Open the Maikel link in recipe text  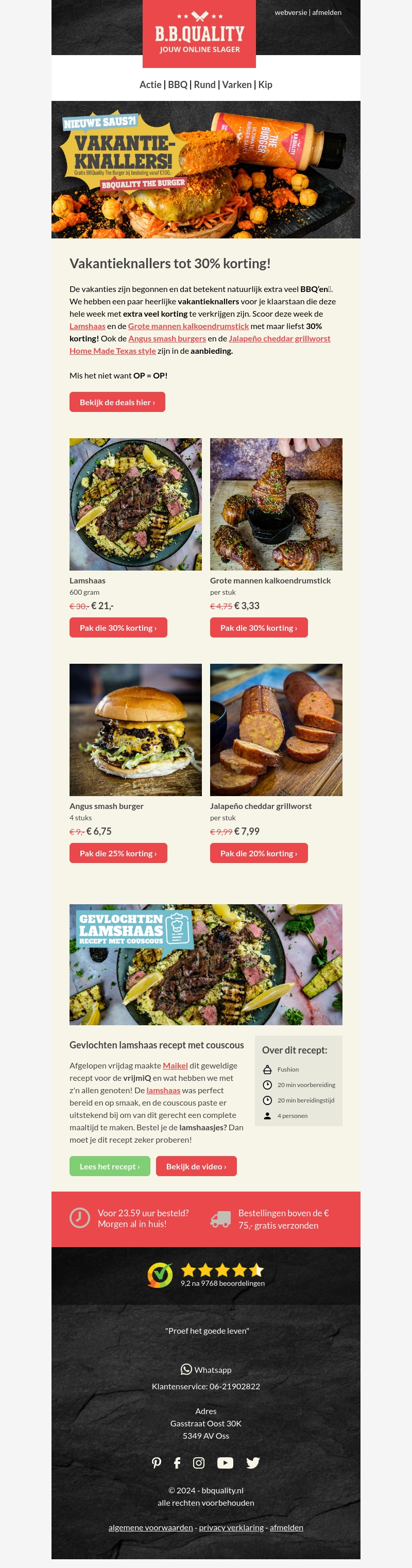click(175, 1066)
